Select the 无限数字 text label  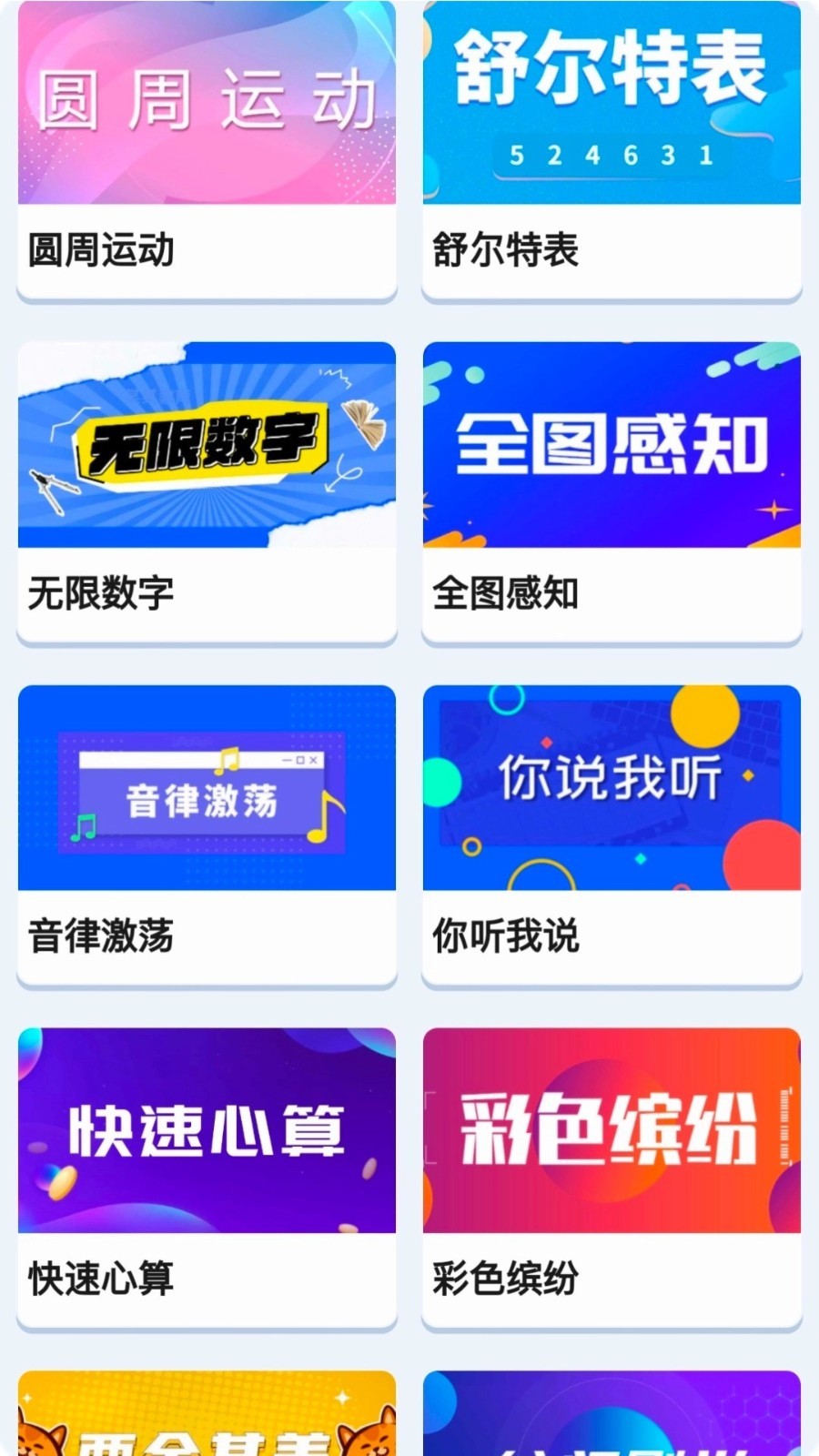[x=100, y=593]
